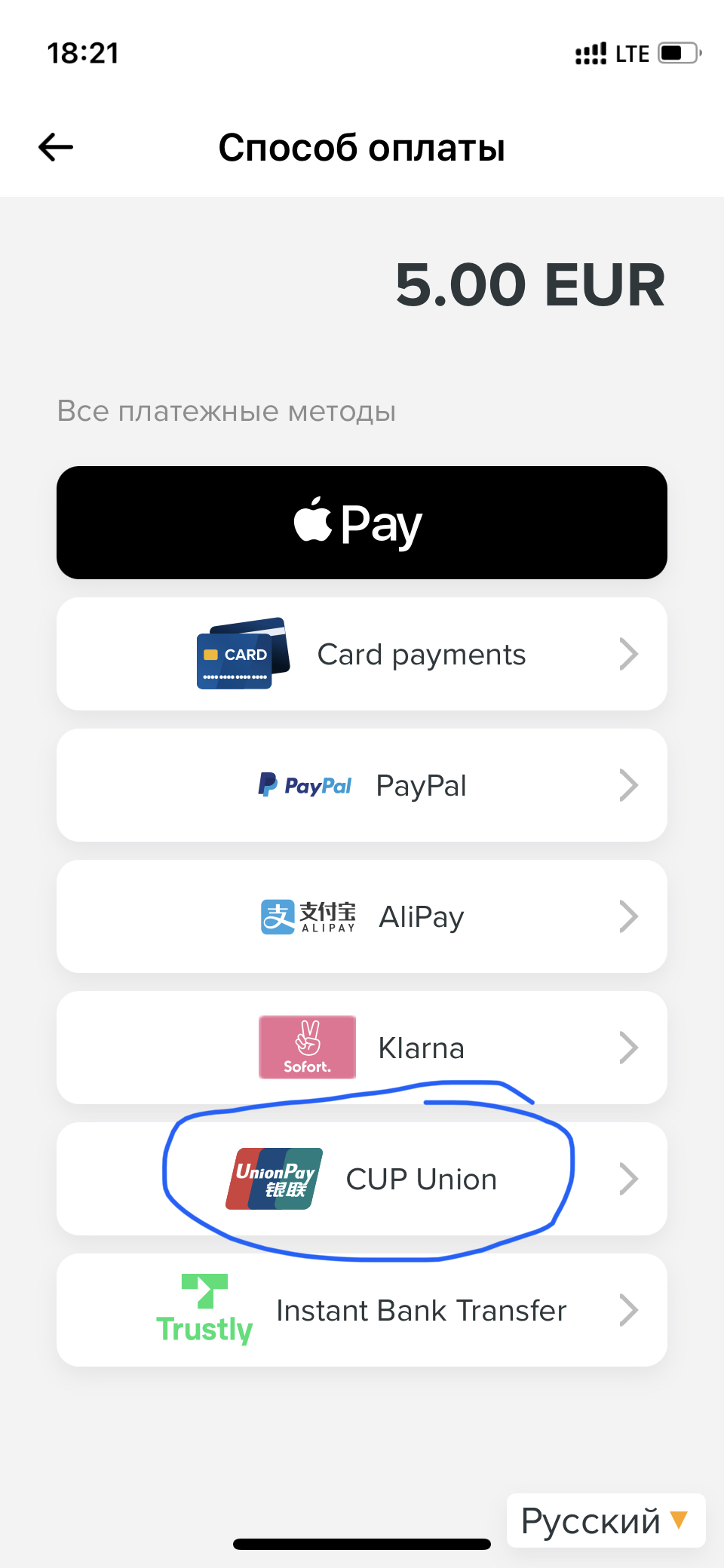Open the Русский language dropdown
This screenshot has height=1568, width=724.
pos(606,1520)
